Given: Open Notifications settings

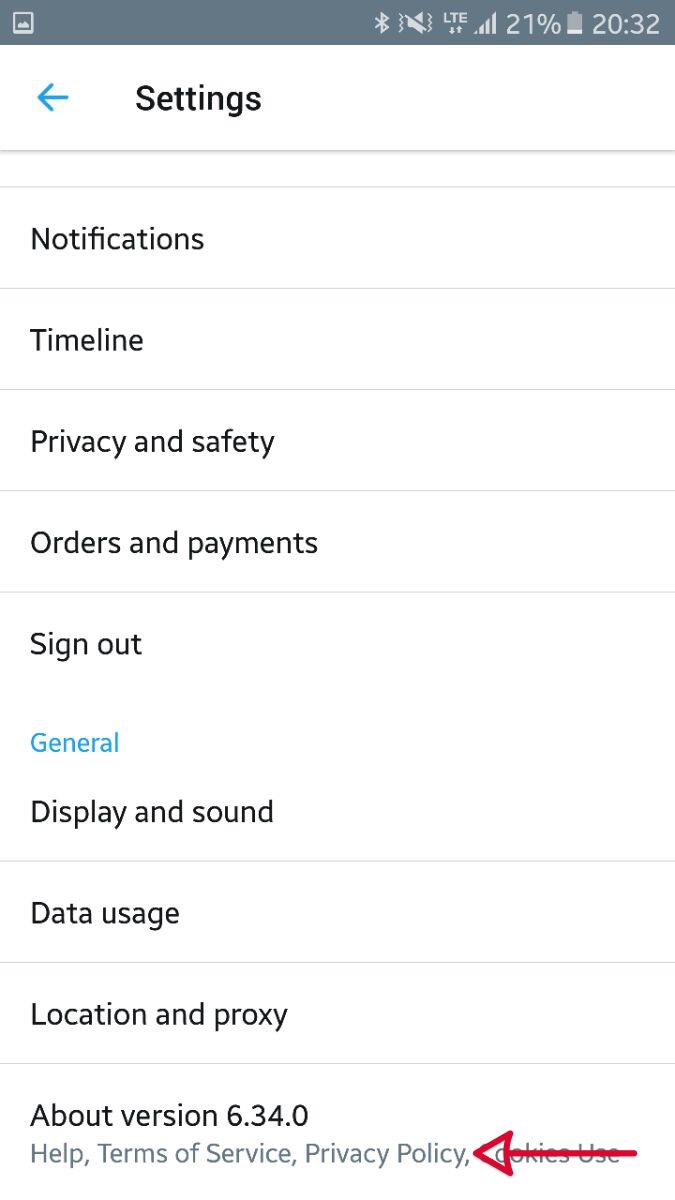Looking at the screenshot, I should (337, 238).
